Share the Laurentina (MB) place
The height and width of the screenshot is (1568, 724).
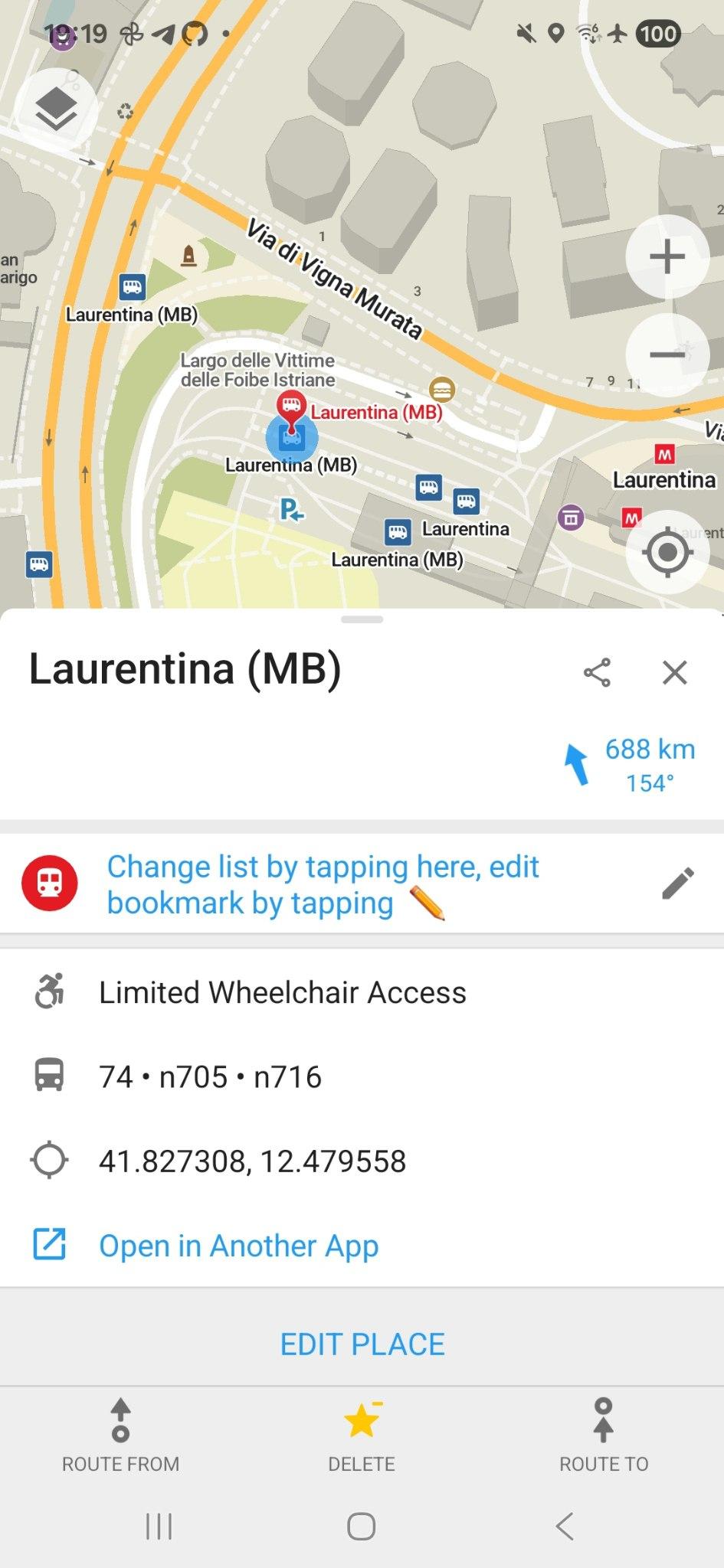point(597,672)
